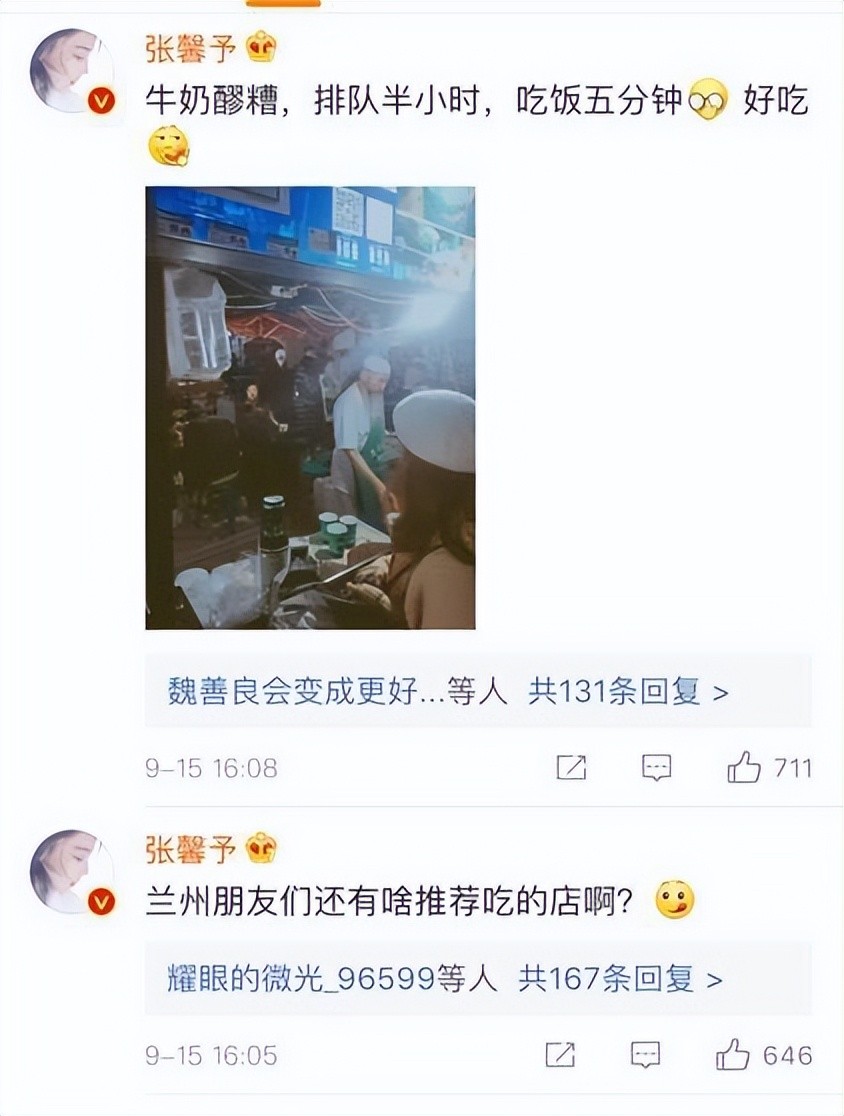The width and height of the screenshot is (844, 1116).
Task: View the photo attached to the 牛奶醪糟 comment
Action: tap(310, 408)
